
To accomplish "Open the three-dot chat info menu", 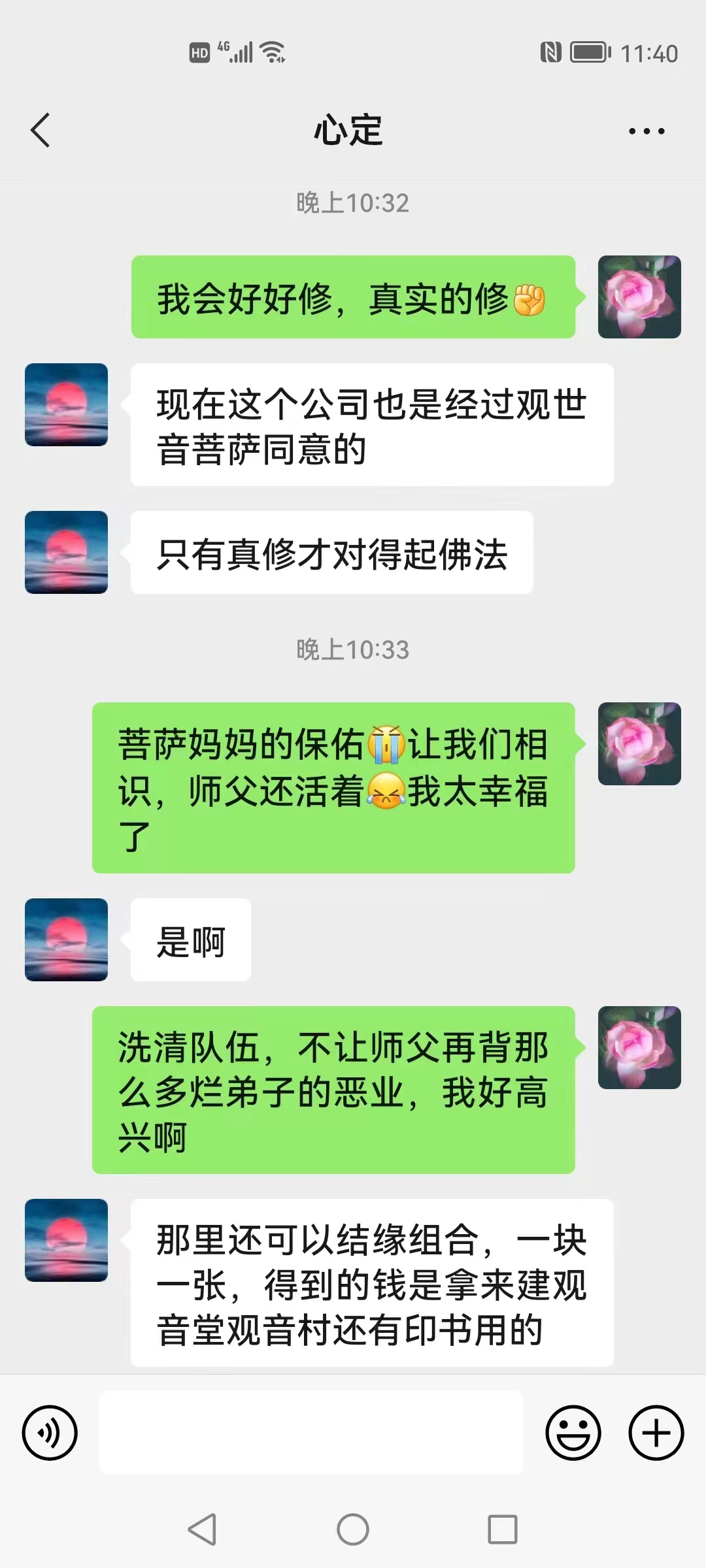I will (646, 131).
